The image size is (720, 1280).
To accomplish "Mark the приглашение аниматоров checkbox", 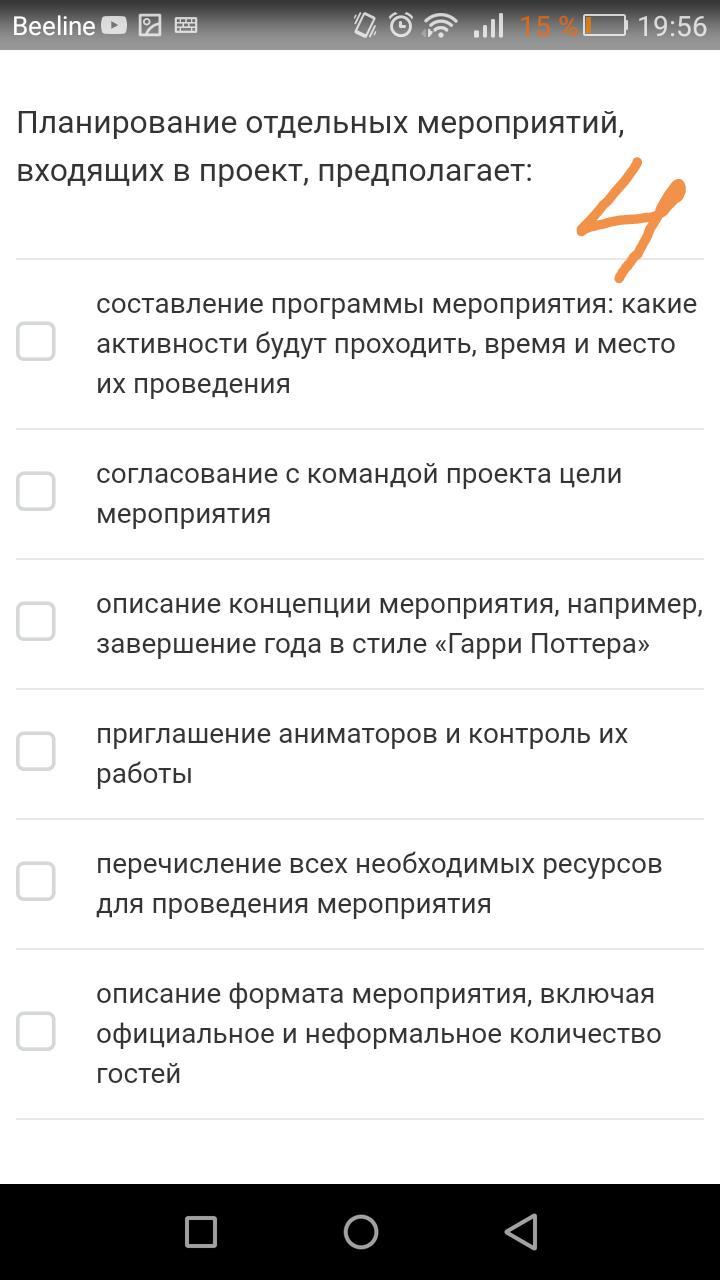I will (x=36, y=752).
